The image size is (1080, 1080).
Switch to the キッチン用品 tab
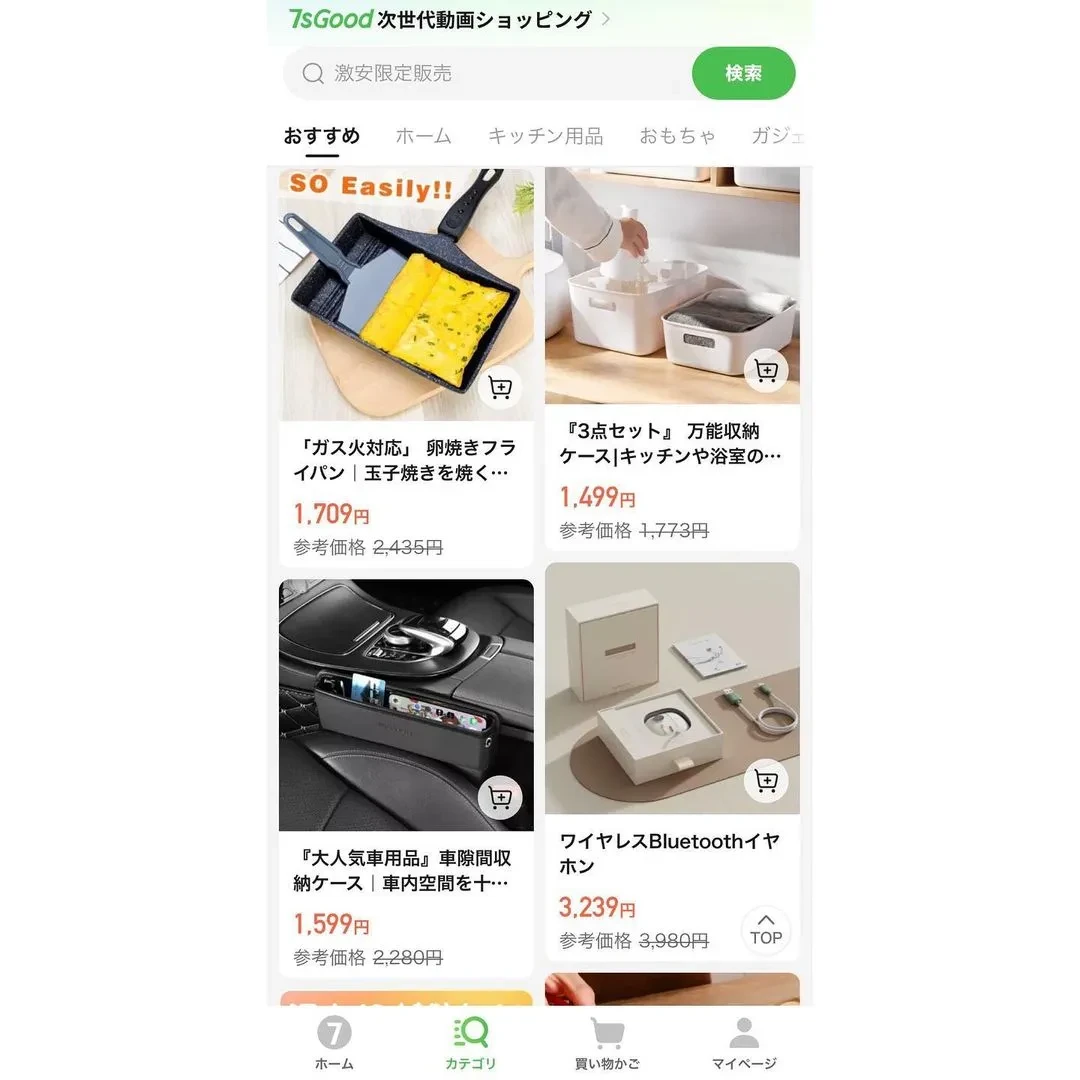point(545,136)
